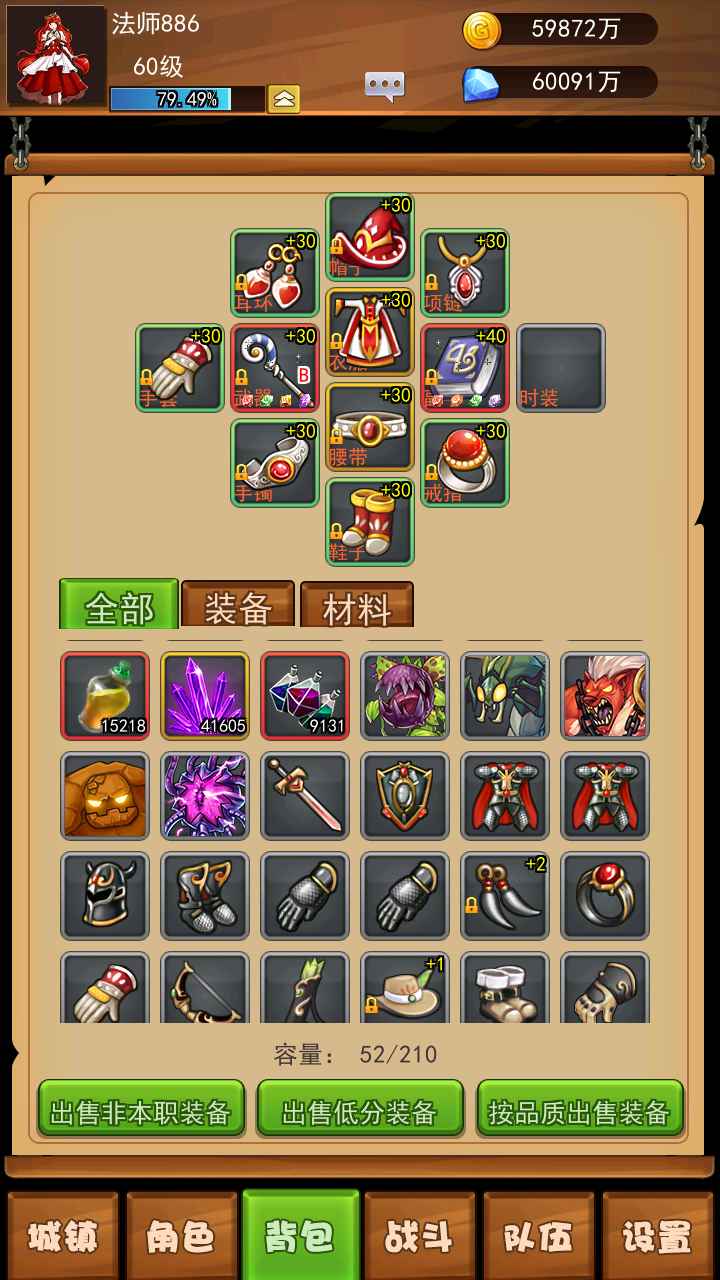Switch to the 战斗 tab
Viewport: 720px width, 1280px height.
click(x=419, y=1237)
